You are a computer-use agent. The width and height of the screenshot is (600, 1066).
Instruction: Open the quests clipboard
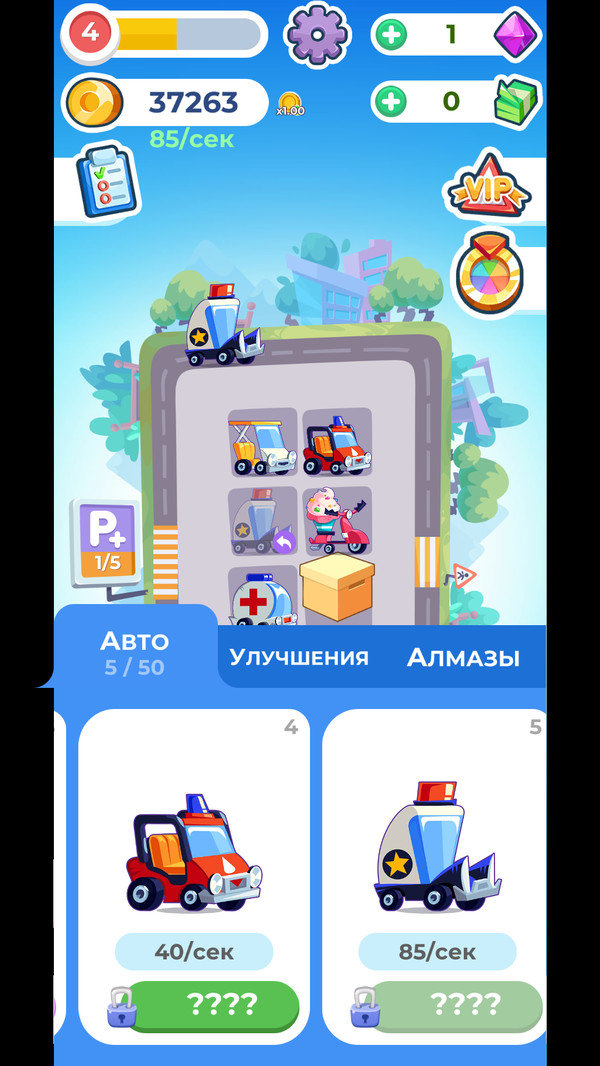click(x=106, y=182)
